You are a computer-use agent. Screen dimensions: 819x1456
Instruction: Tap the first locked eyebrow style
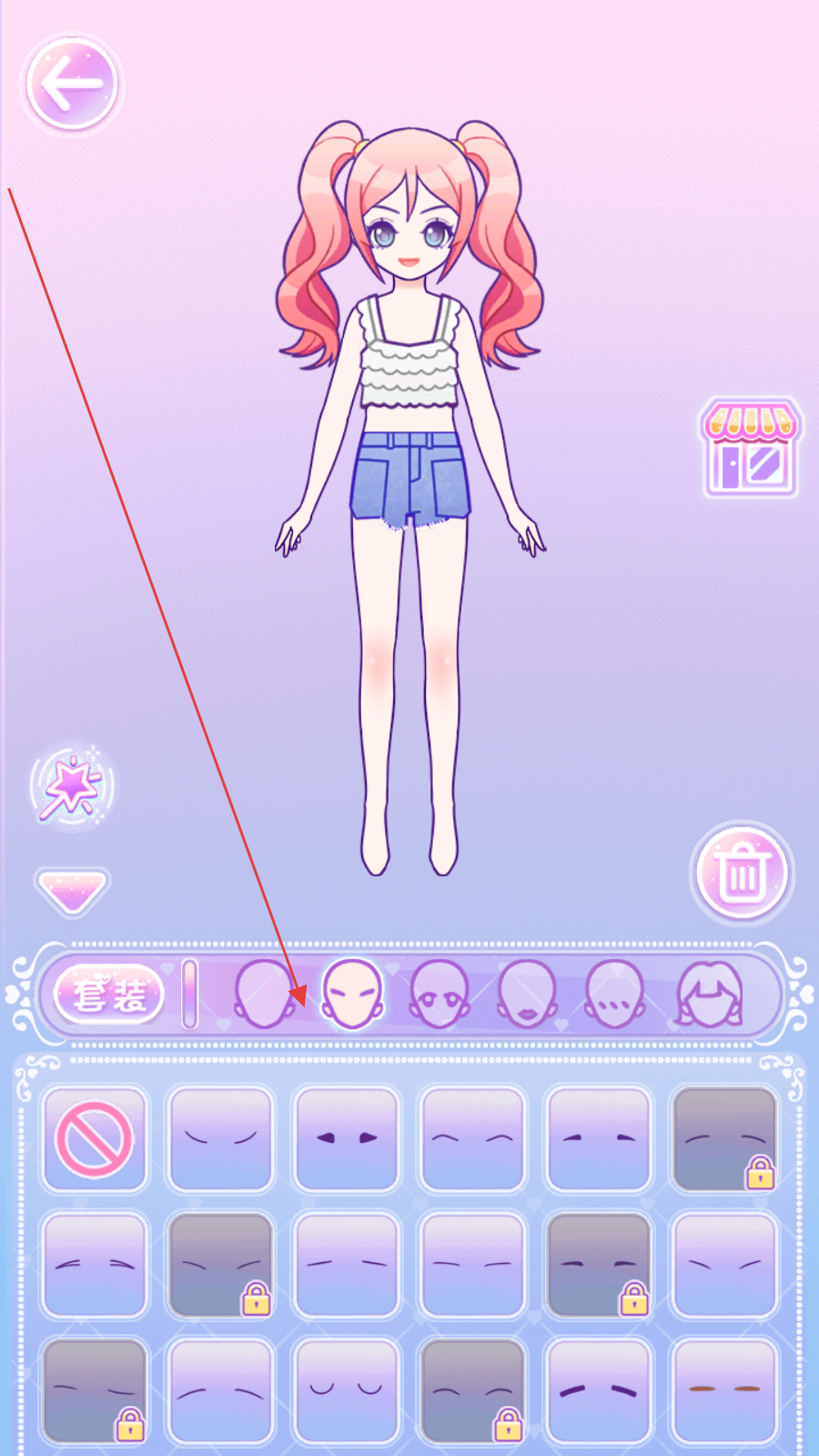click(724, 1138)
